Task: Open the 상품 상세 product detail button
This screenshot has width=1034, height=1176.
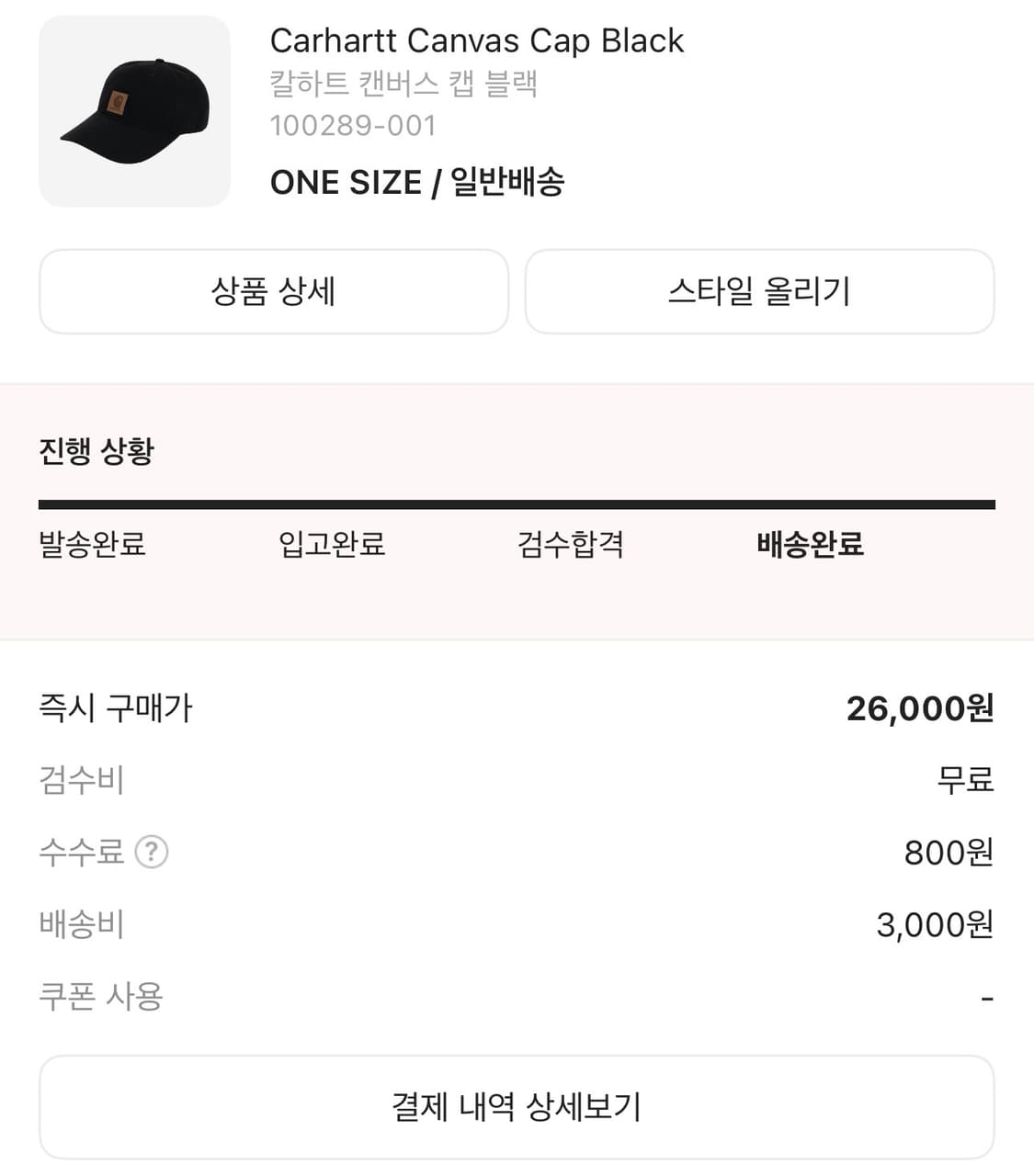Action: pos(273,291)
